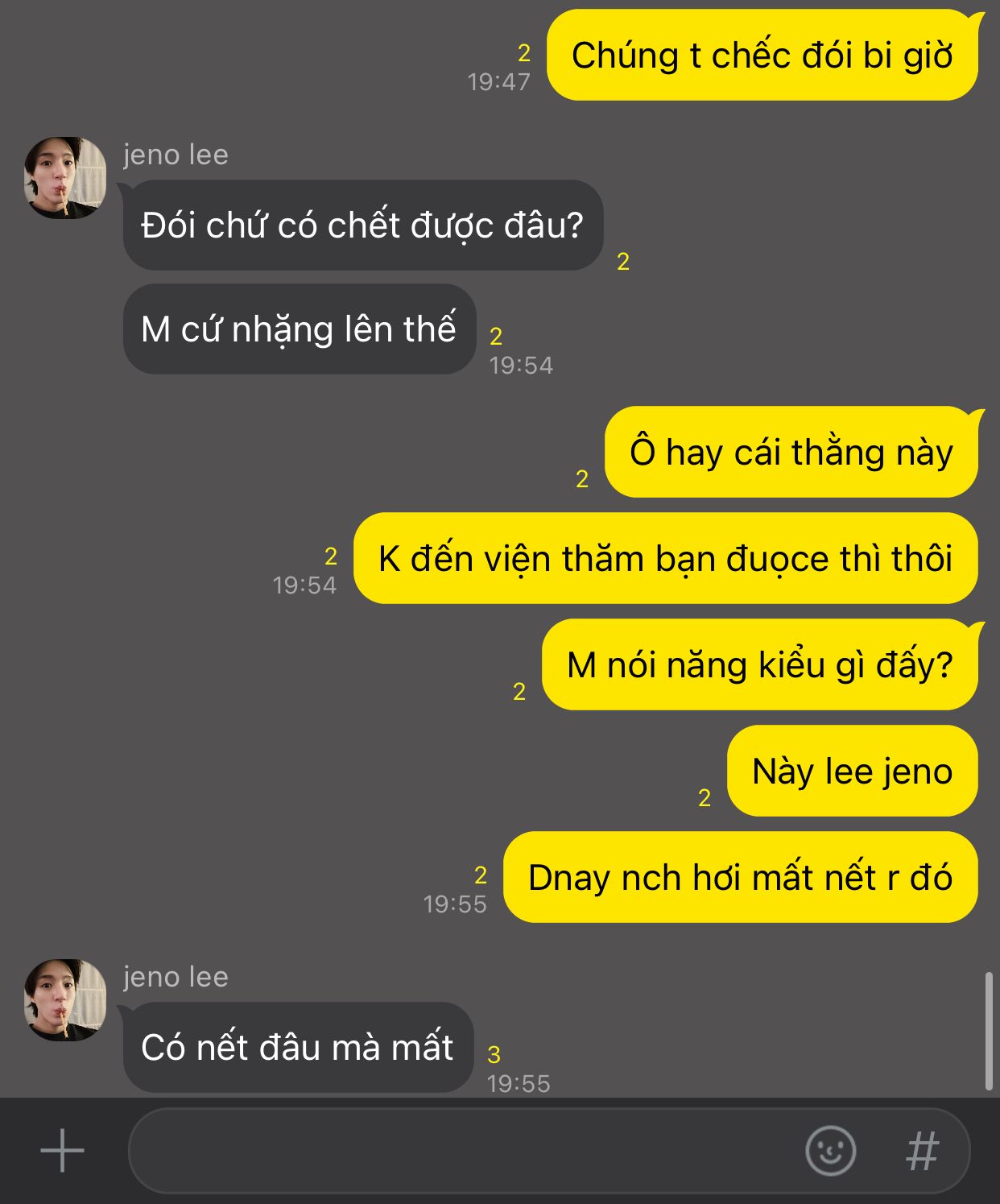This screenshot has height=1204, width=1000.
Task: Open jeno lee's profile photo above 'Có nết'
Action: click(x=65, y=999)
